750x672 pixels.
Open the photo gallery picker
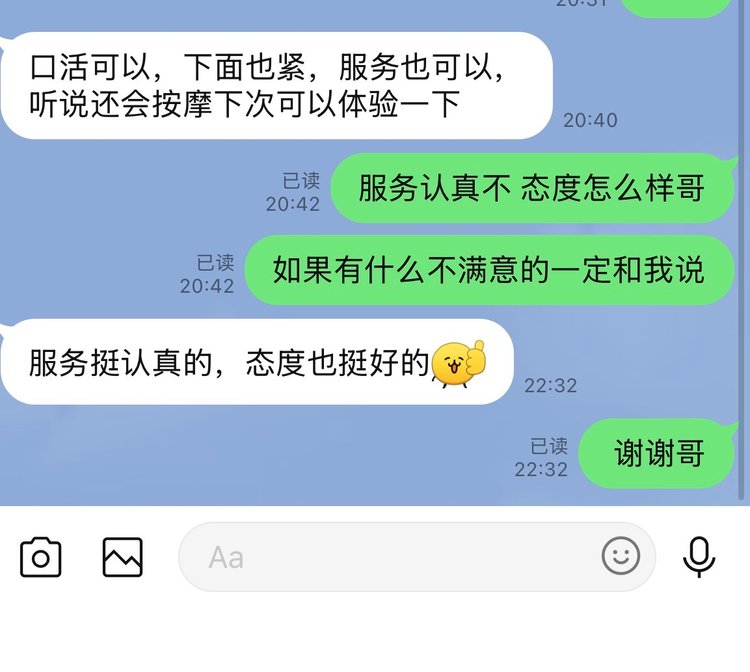122,557
